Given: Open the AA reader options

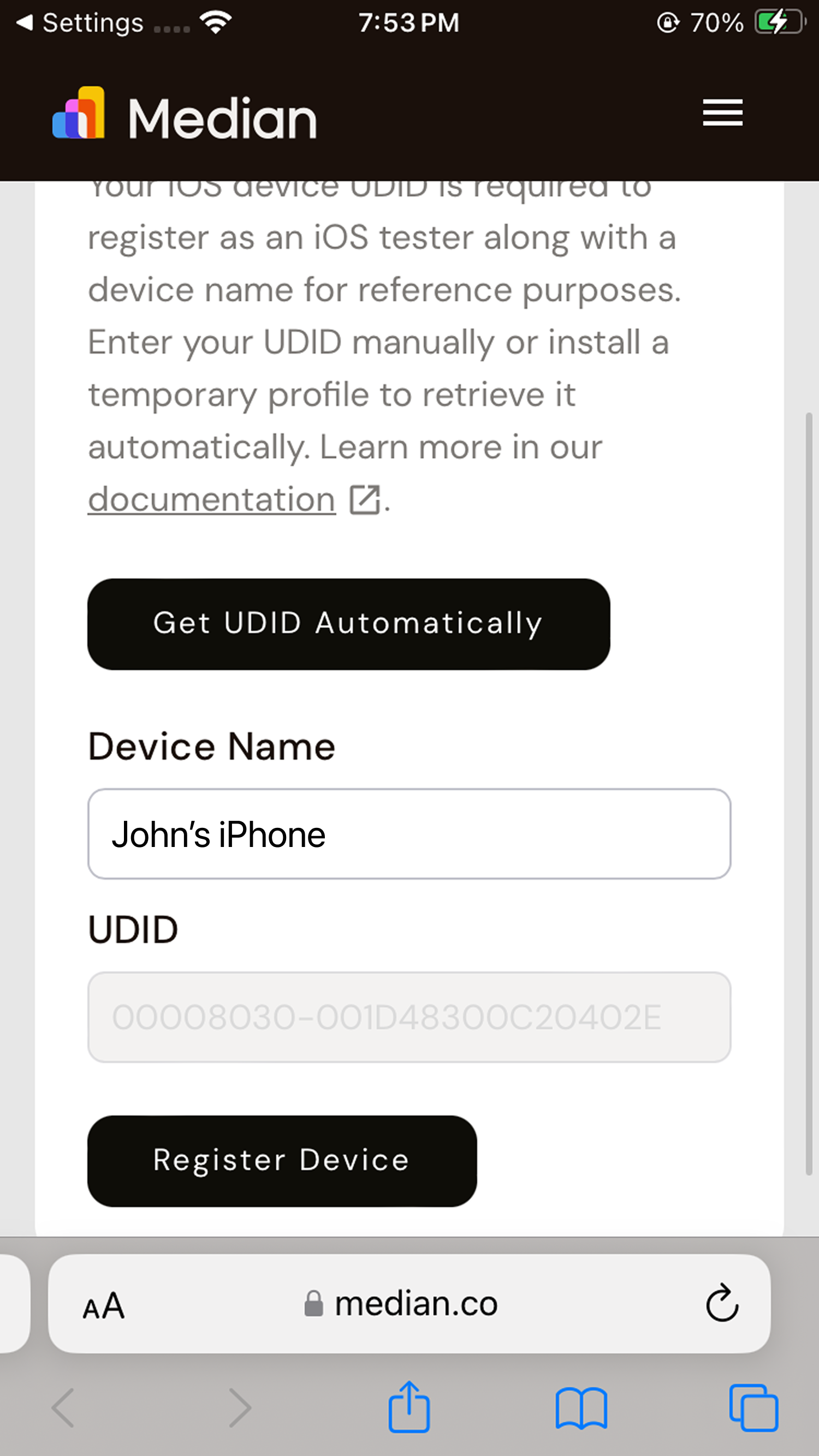Looking at the screenshot, I should click(104, 1304).
